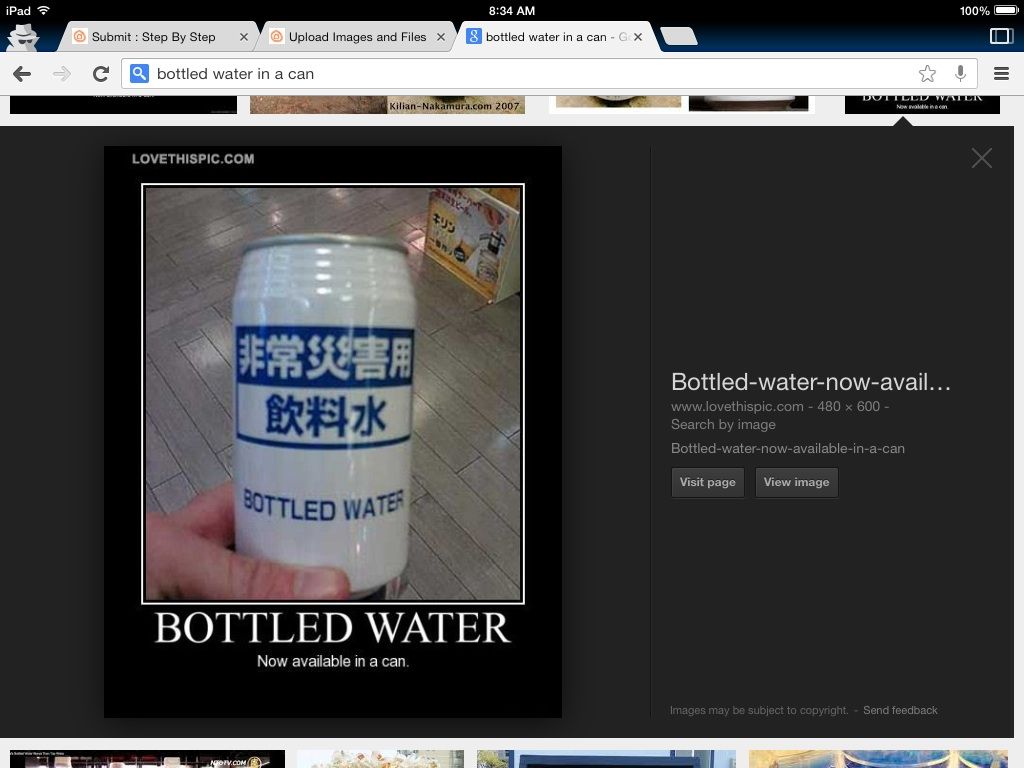Open the tab switcher
The height and width of the screenshot is (768, 1024).
[1000, 36]
